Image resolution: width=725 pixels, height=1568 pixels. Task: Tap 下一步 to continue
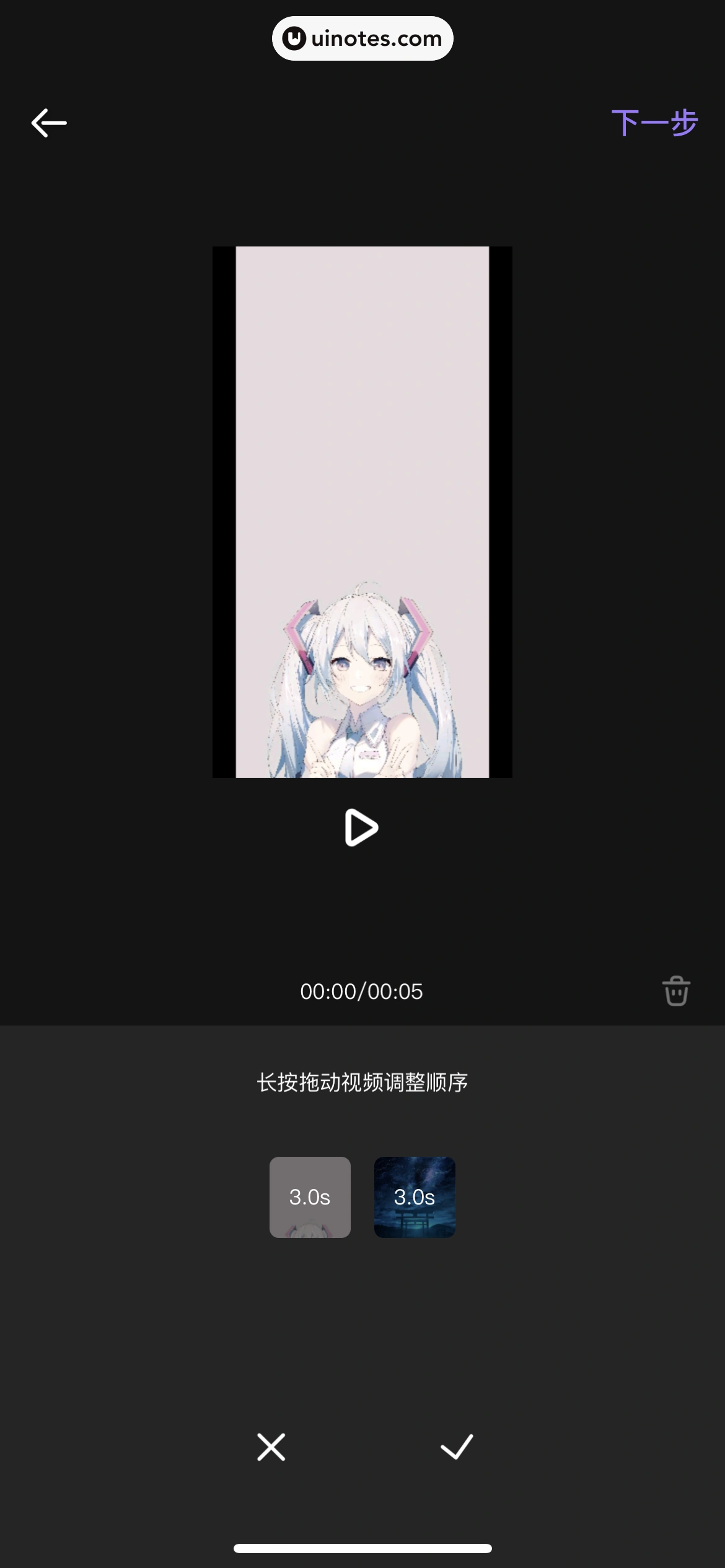pyautogui.click(x=654, y=123)
